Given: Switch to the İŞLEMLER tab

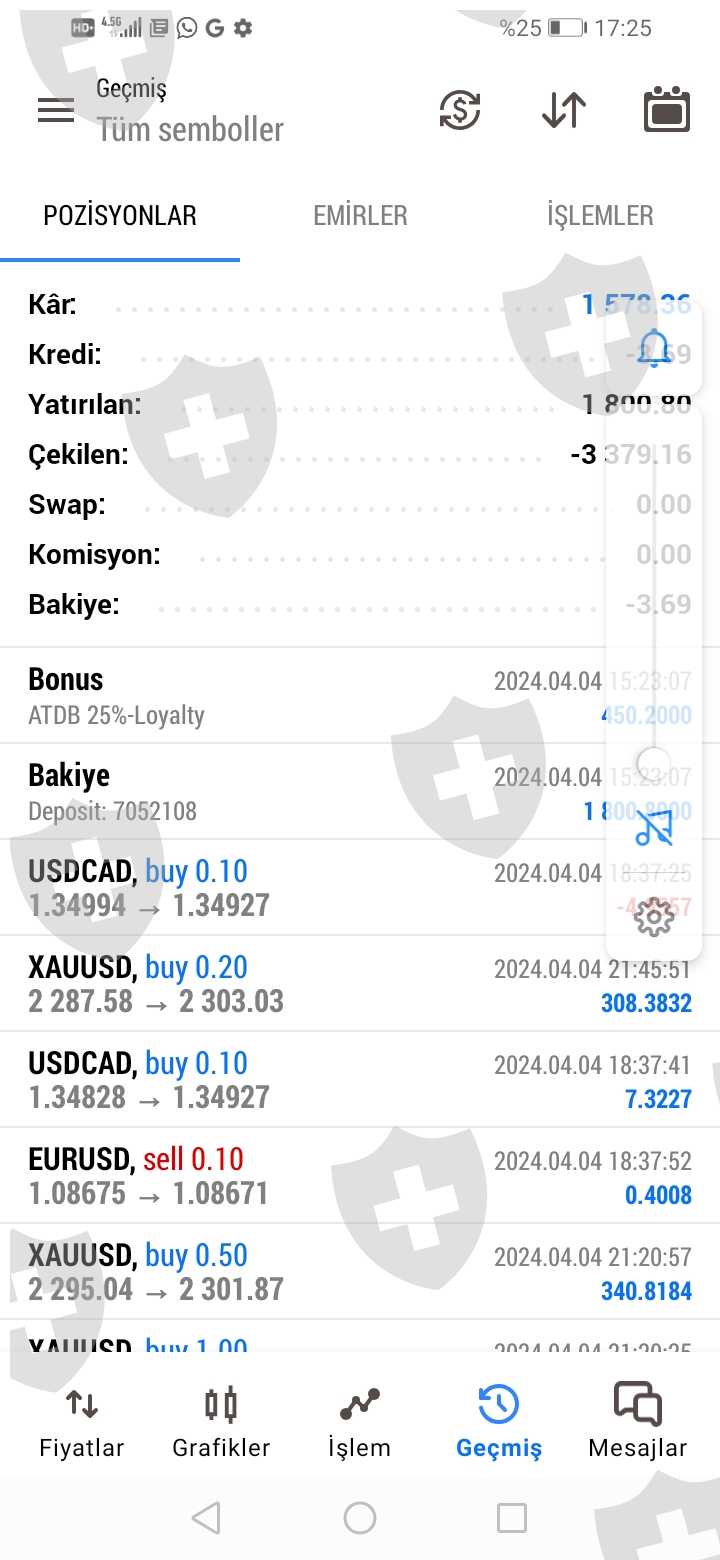Looking at the screenshot, I should point(600,216).
